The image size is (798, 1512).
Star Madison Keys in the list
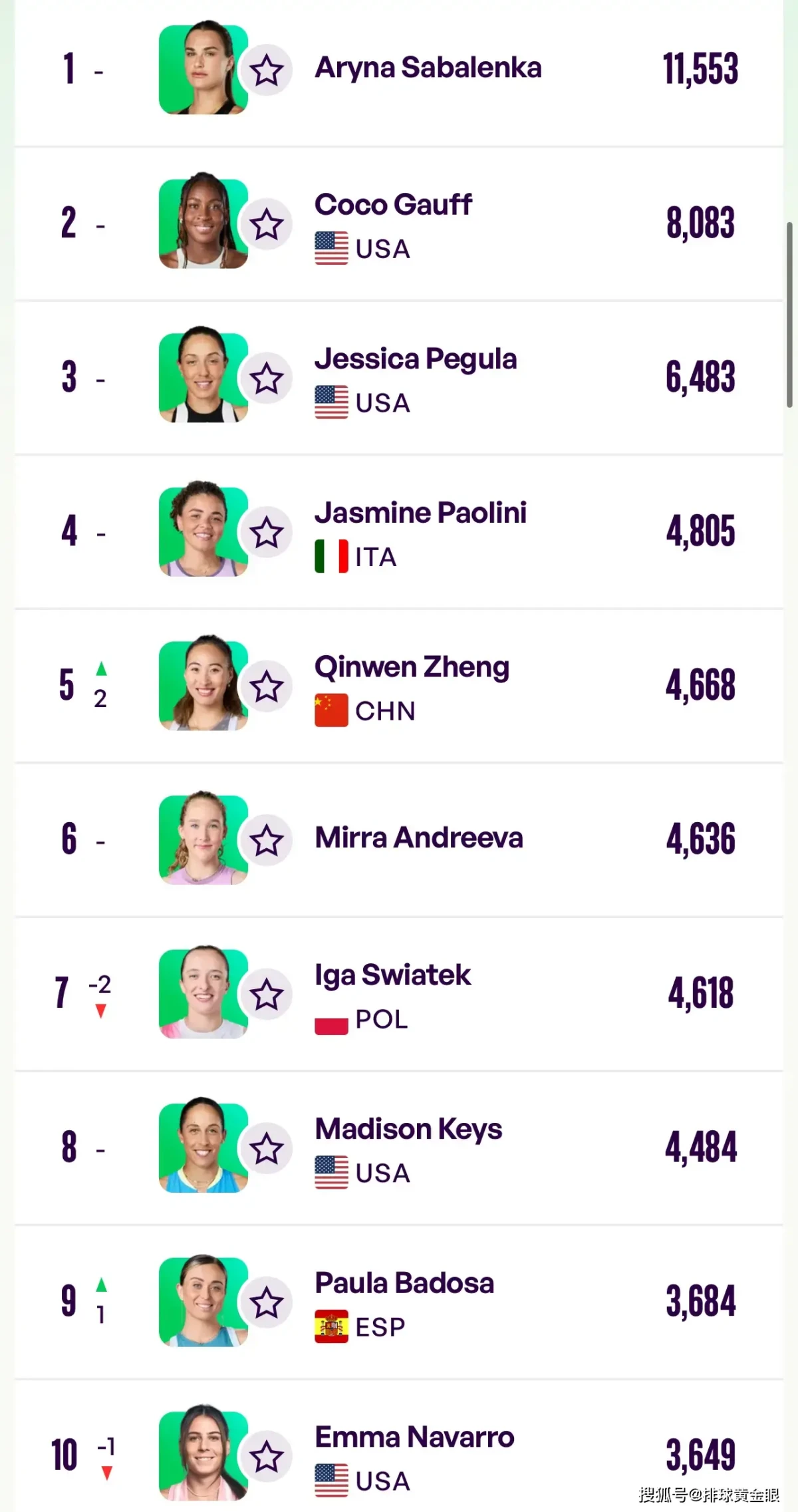pos(266,1148)
